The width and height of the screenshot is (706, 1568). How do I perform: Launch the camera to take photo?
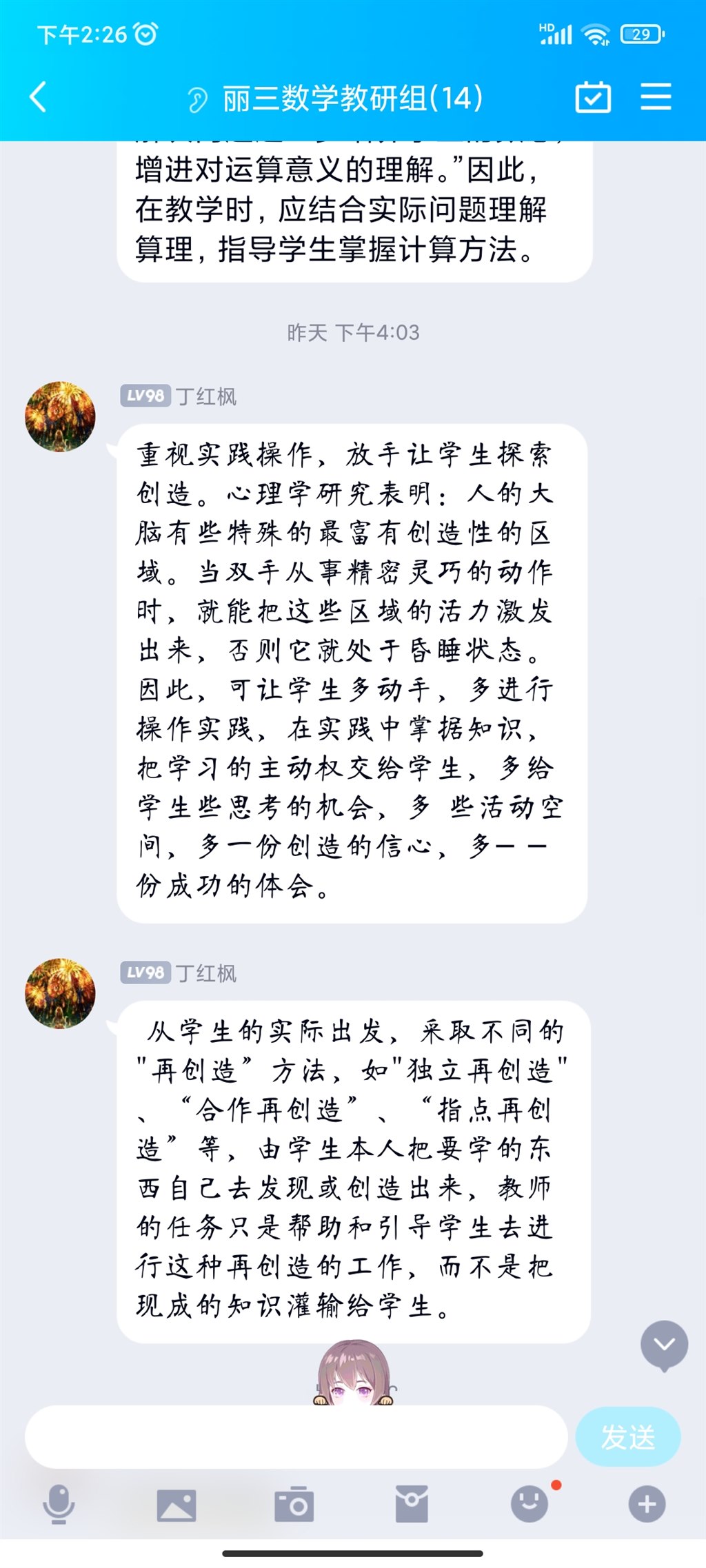point(294,1504)
